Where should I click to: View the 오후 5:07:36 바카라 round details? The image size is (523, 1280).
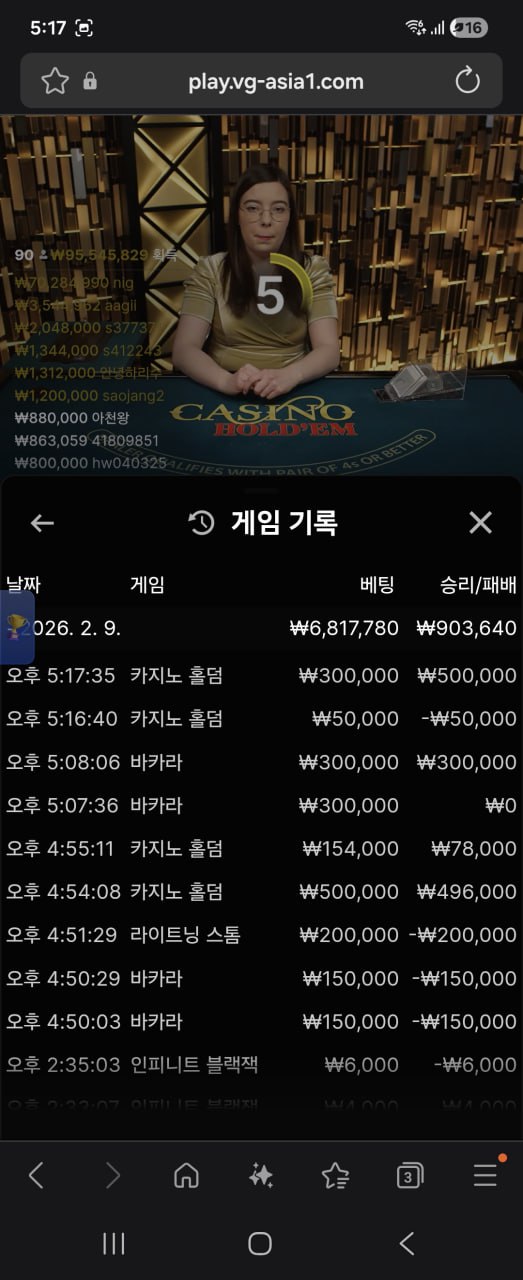(261, 805)
